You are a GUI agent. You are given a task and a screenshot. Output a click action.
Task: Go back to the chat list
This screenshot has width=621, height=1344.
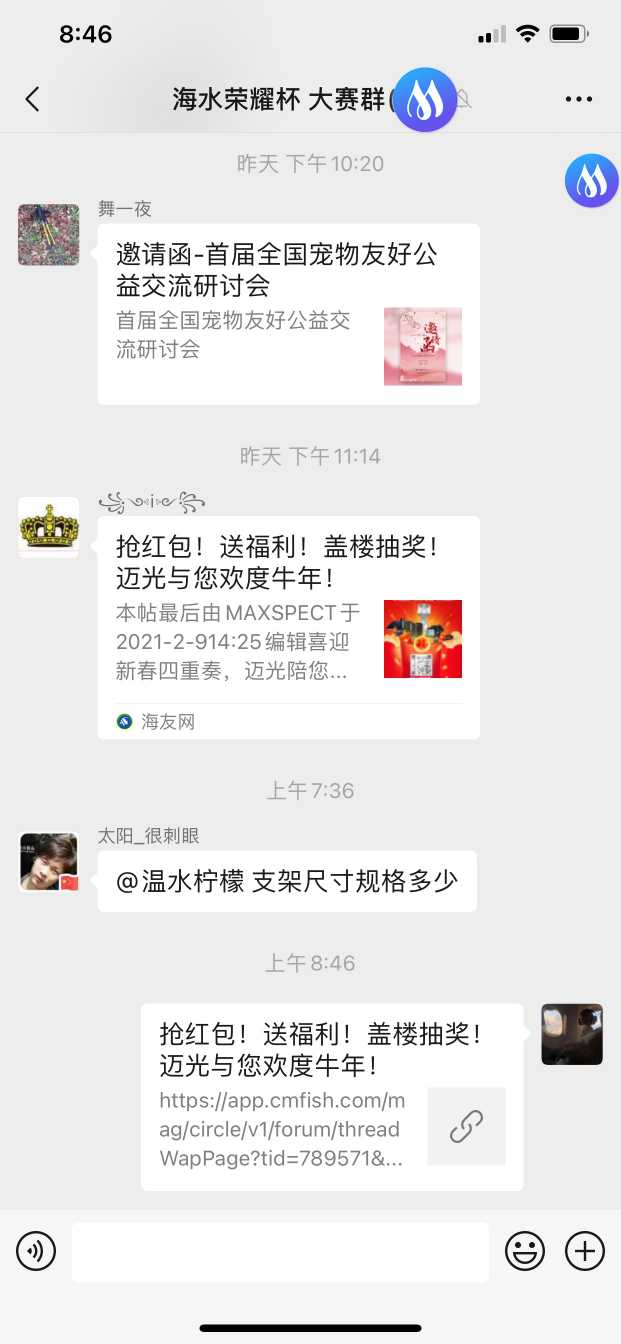(33, 99)
